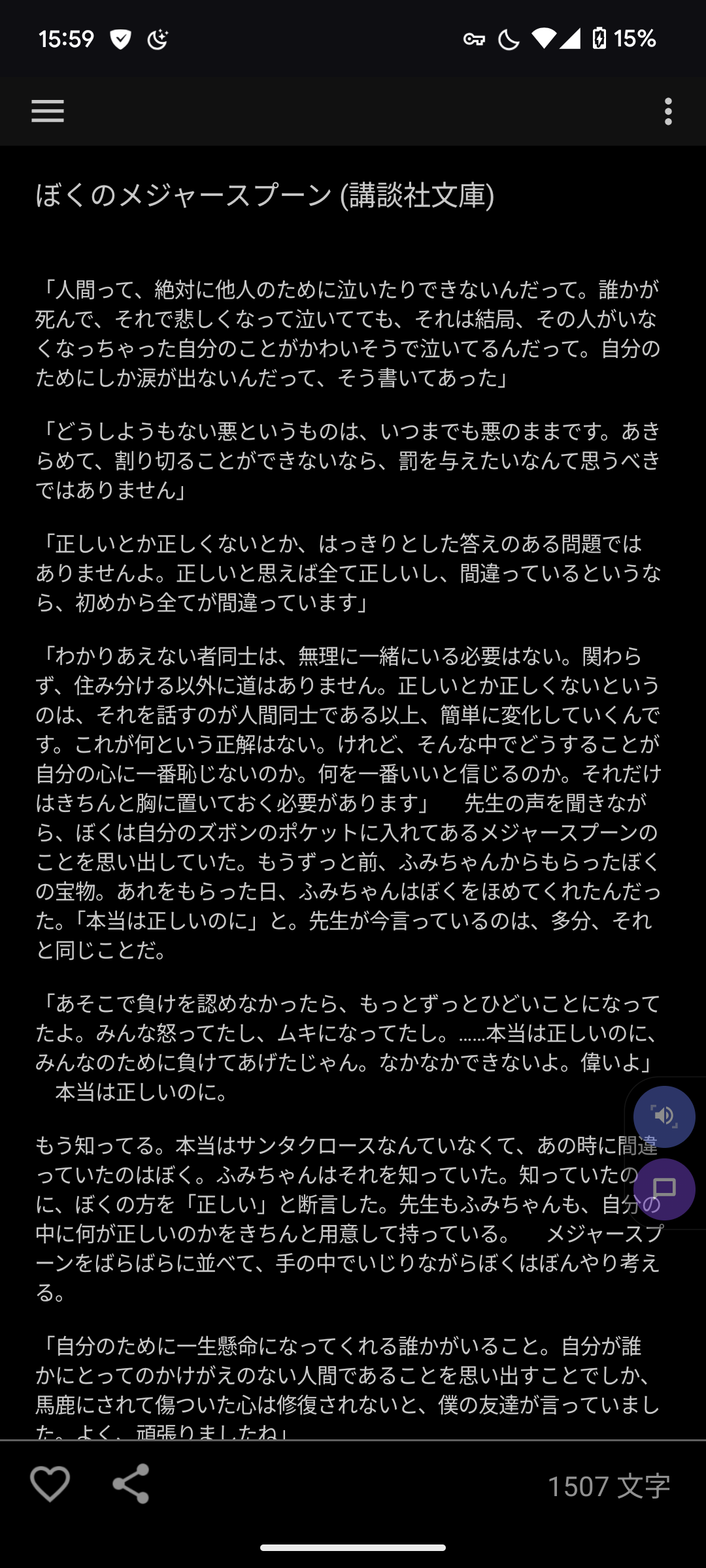The image size is (706, 1568).
Task: Tap the floating purple chat bubble button
Action: click(x=664, y=1189)
